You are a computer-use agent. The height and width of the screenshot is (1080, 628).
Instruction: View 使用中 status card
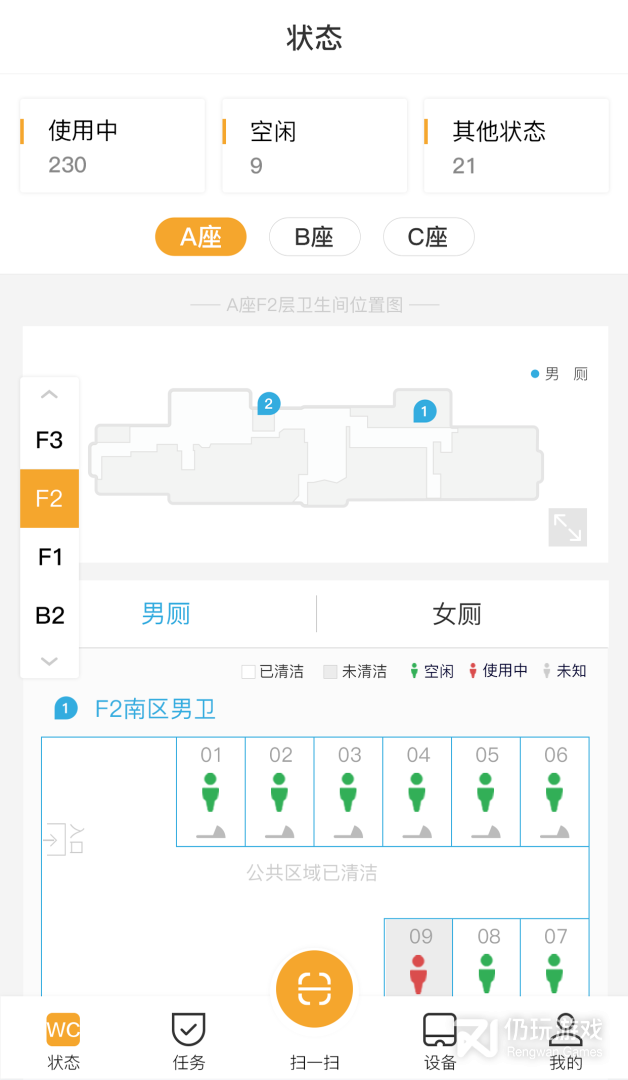point(112,146)
